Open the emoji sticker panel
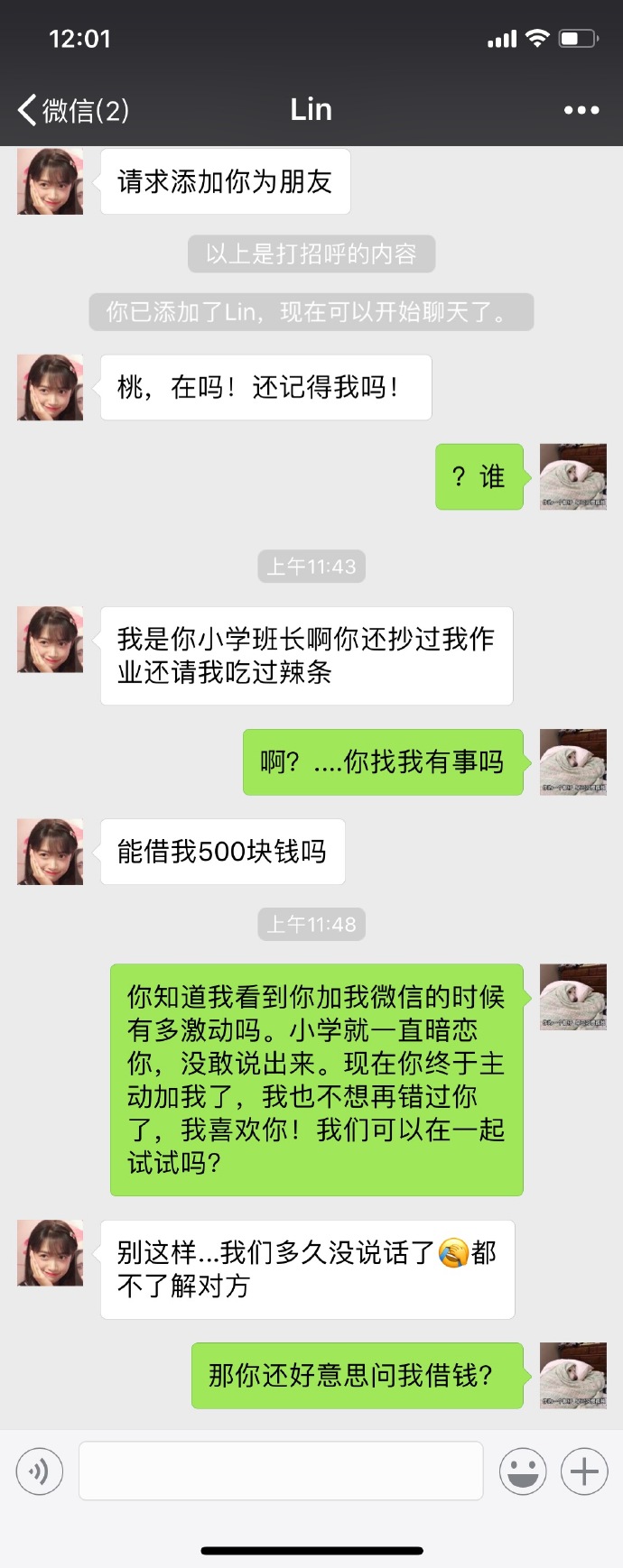Image resolution: width=623 pixels, height=1568 pixels. point(523,1471)
